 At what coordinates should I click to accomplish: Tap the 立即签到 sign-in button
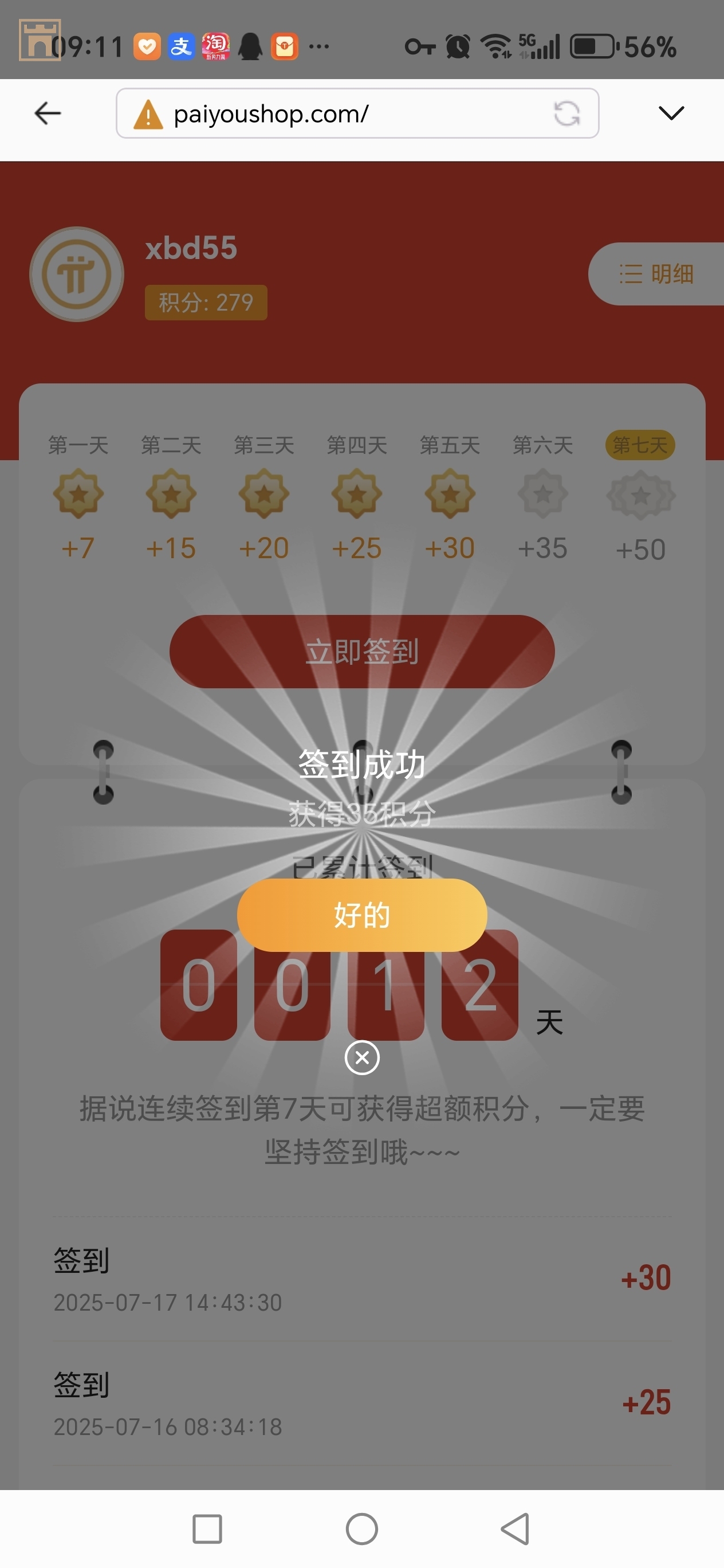click(362, 651)
